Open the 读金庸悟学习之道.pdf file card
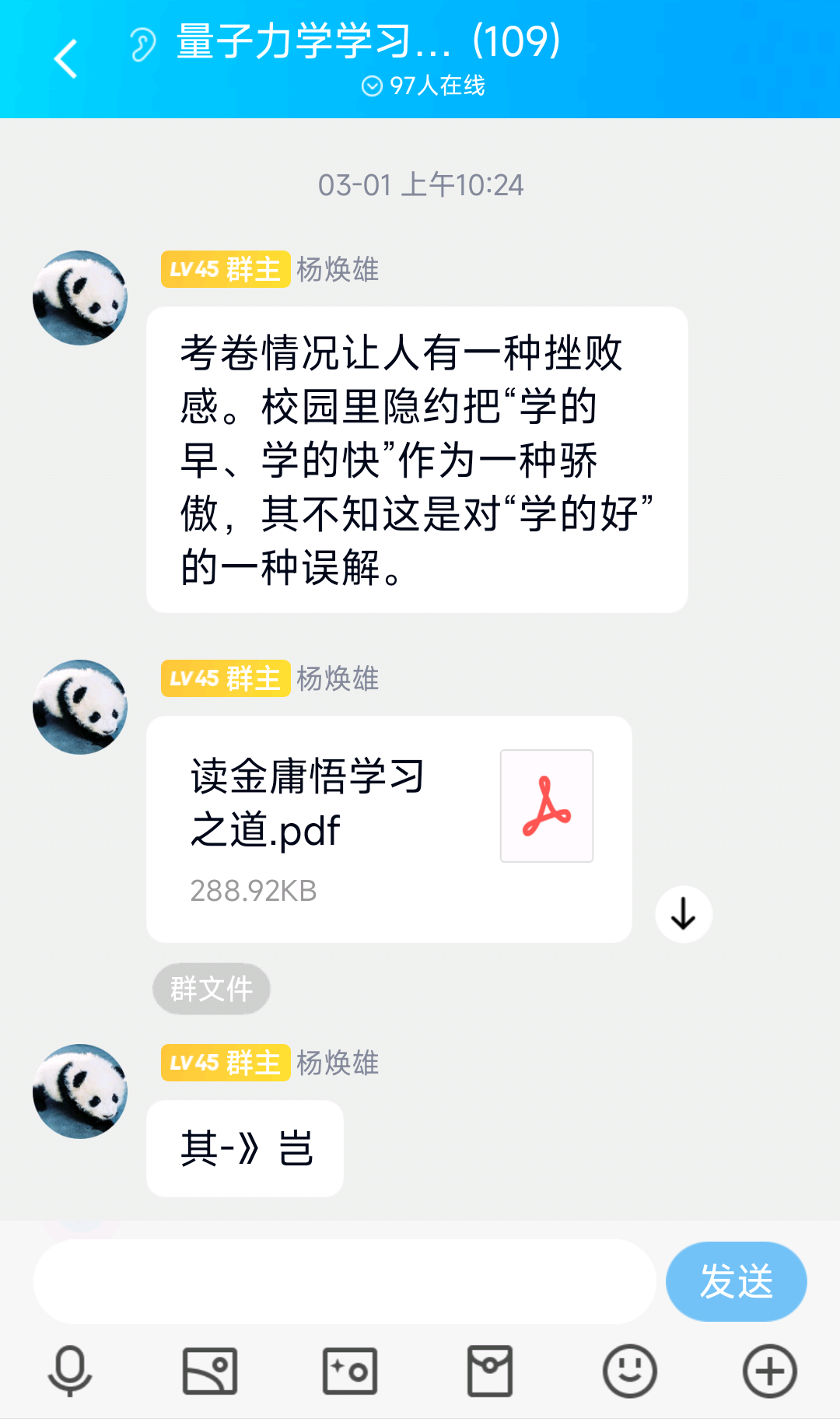 click(389, 829)
